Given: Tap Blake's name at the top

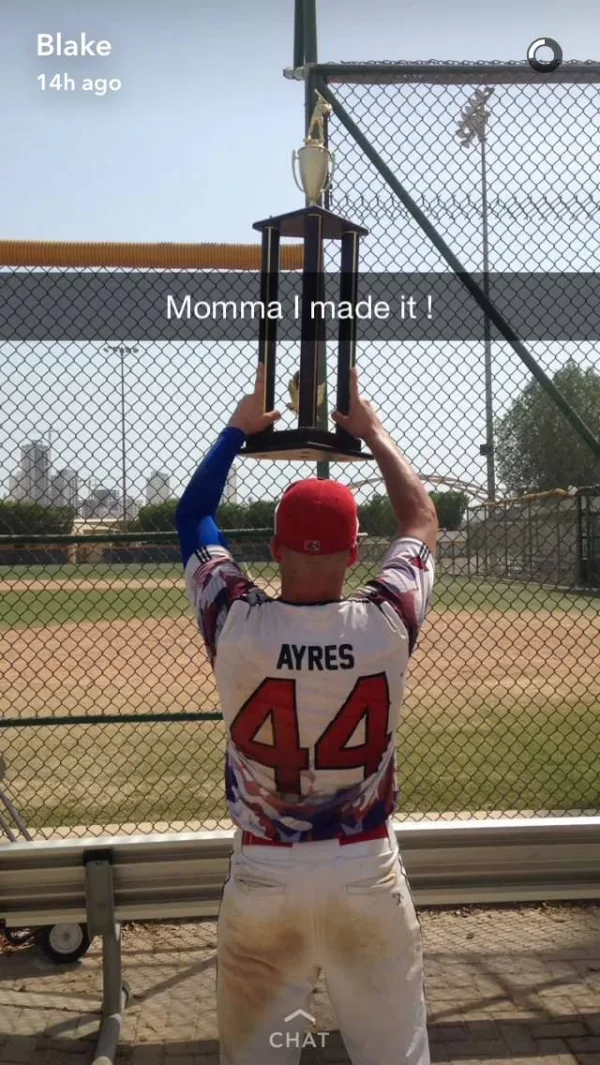Looking at the screenshot, I should click(x=73, y=46).
